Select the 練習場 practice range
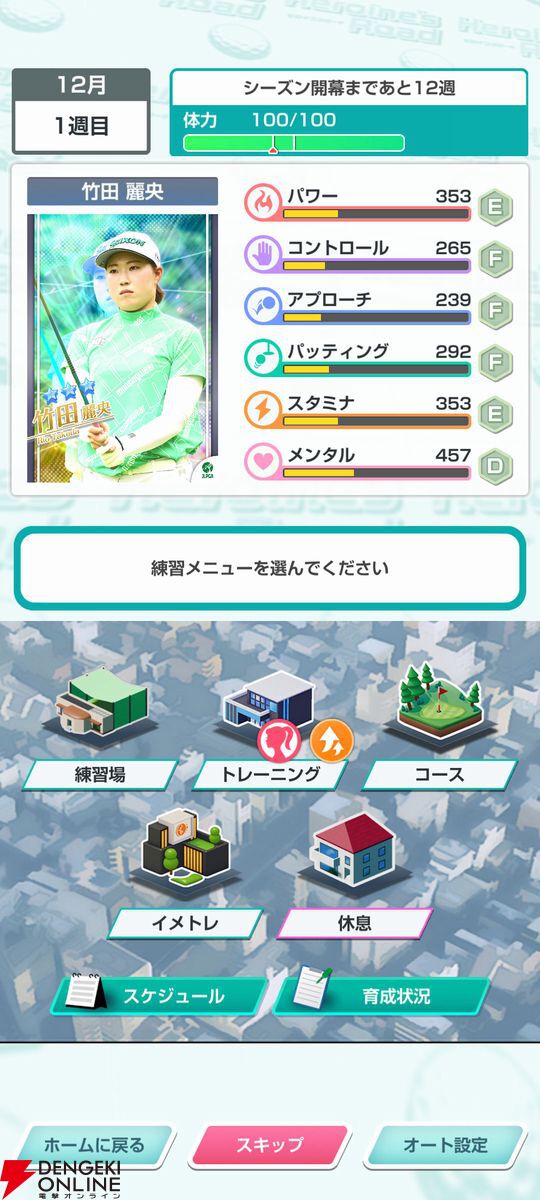This screenshot has width=540, height=1200. [x=101, y=774]
